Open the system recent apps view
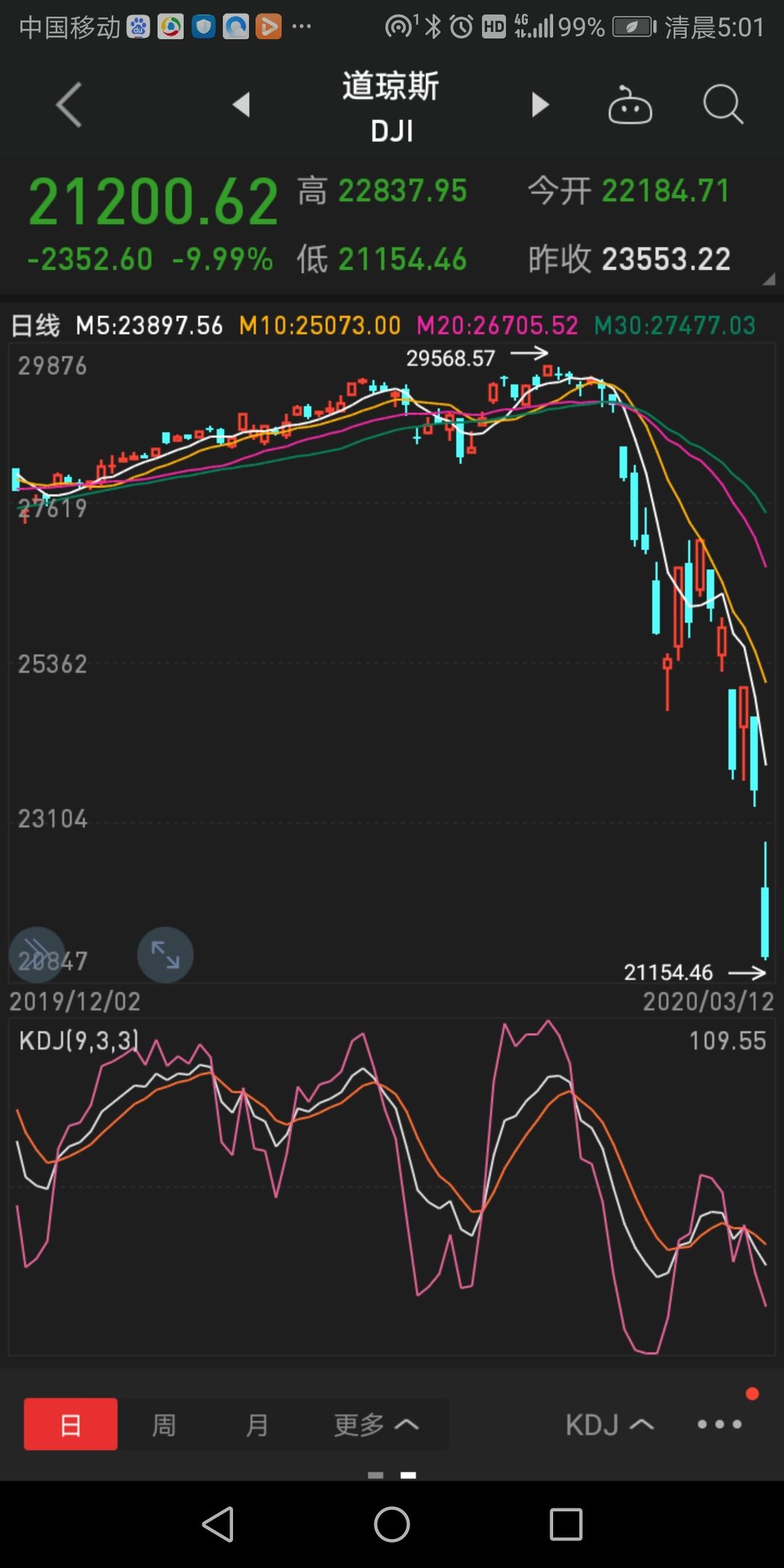 (x=566, y=1524)
